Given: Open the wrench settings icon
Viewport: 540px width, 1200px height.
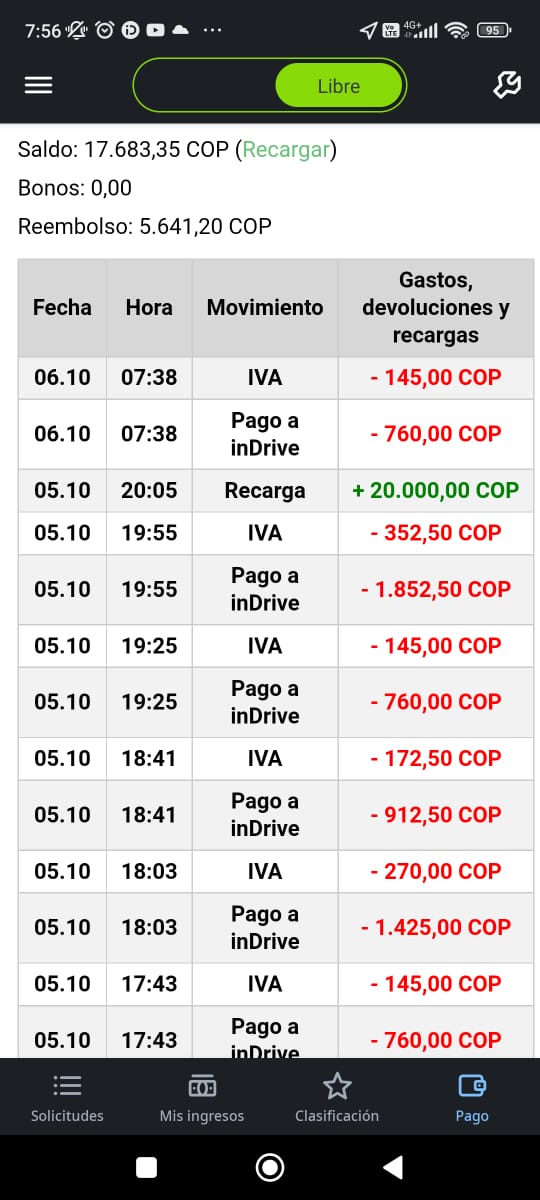Looking at the screenshot, I should [507, 86].
